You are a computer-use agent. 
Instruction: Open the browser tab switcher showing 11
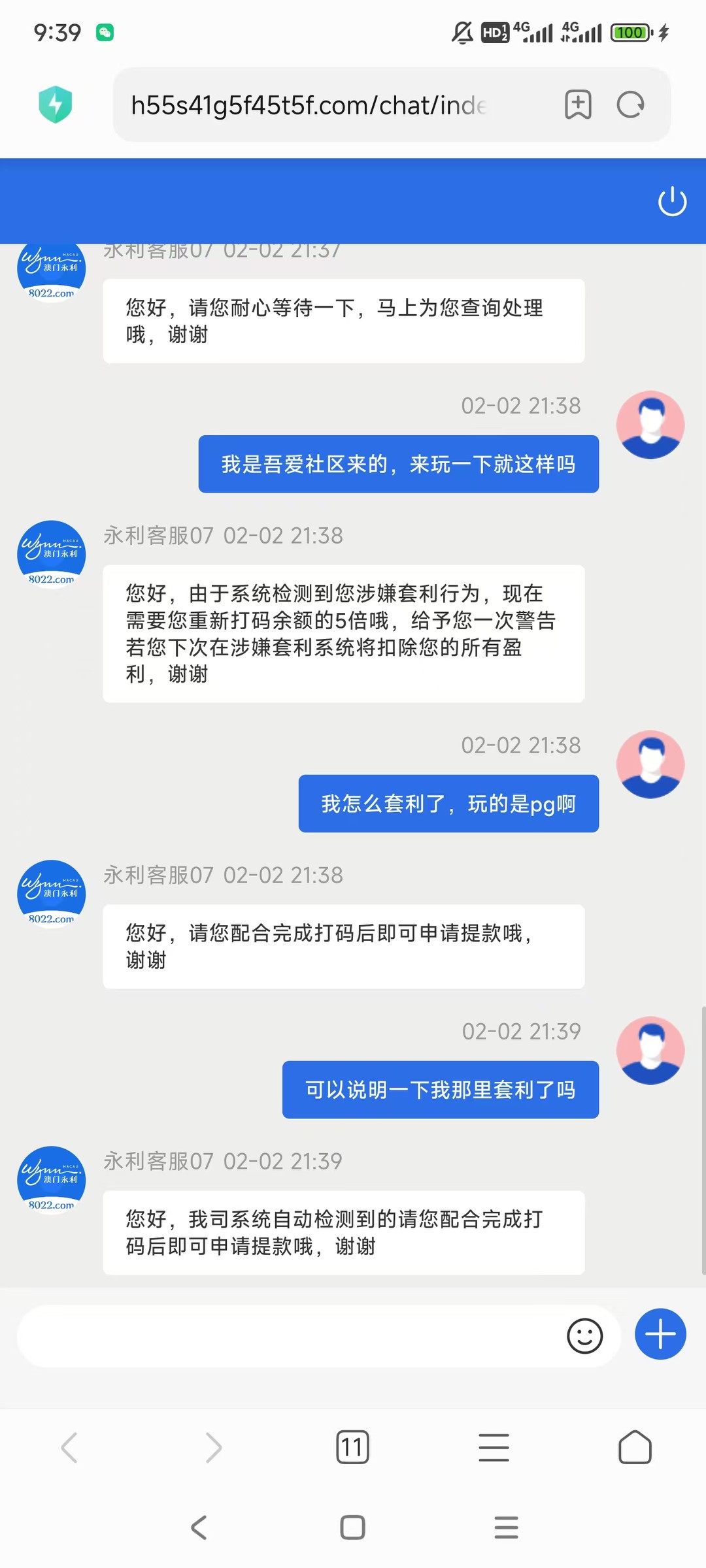352,1447
